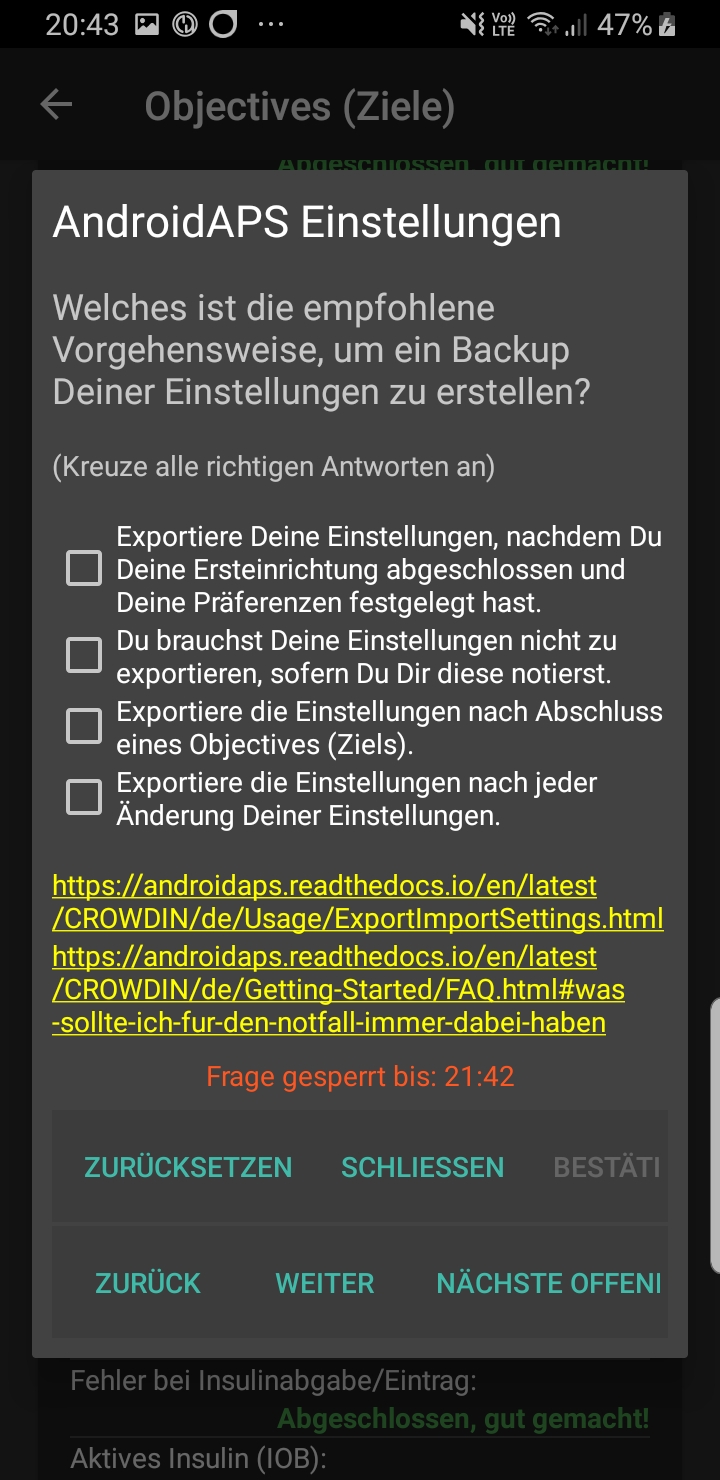The height and width of the screenshot is (1480, 720).
Task: Open the FAQ notfall documentation link
Action: [x=339, y=989]
